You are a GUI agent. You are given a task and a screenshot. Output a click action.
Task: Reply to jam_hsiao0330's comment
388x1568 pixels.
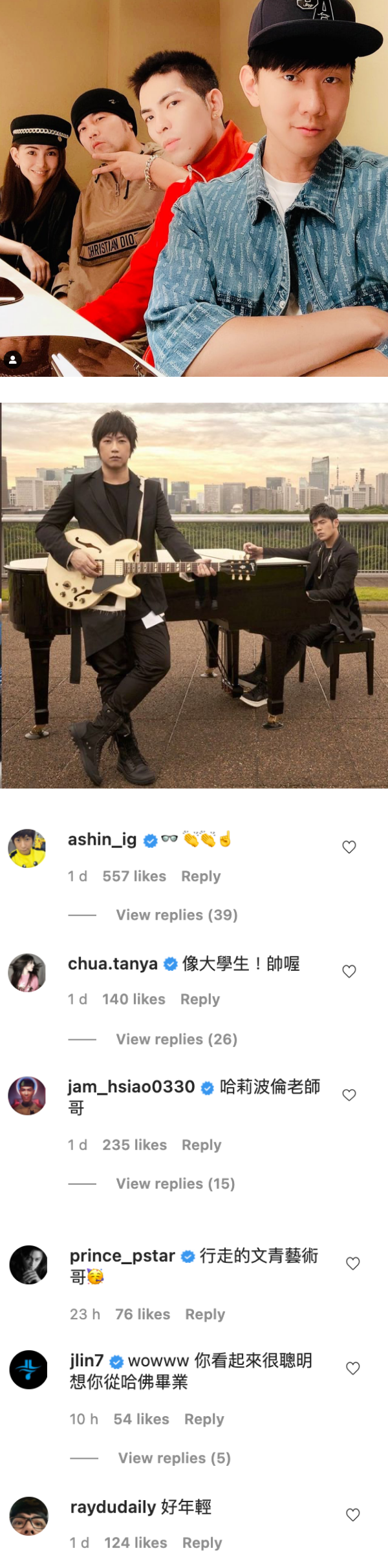201,1145
